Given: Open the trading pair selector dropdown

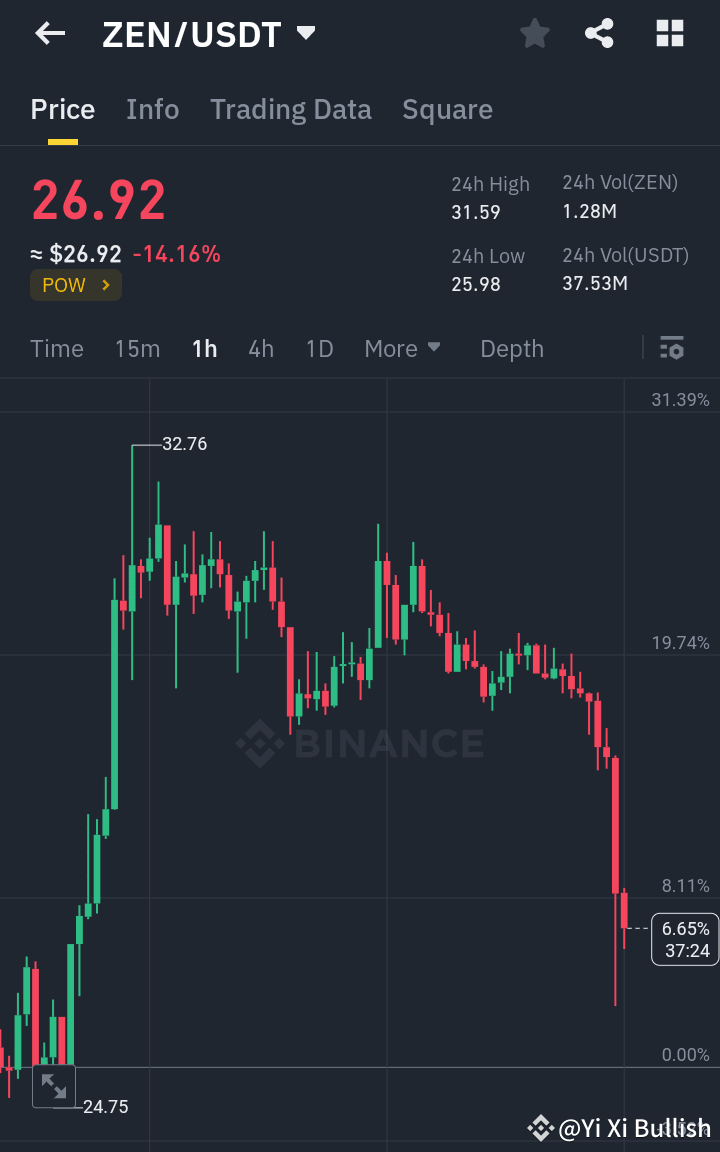Looking at the screenshot, I should 305,33.
